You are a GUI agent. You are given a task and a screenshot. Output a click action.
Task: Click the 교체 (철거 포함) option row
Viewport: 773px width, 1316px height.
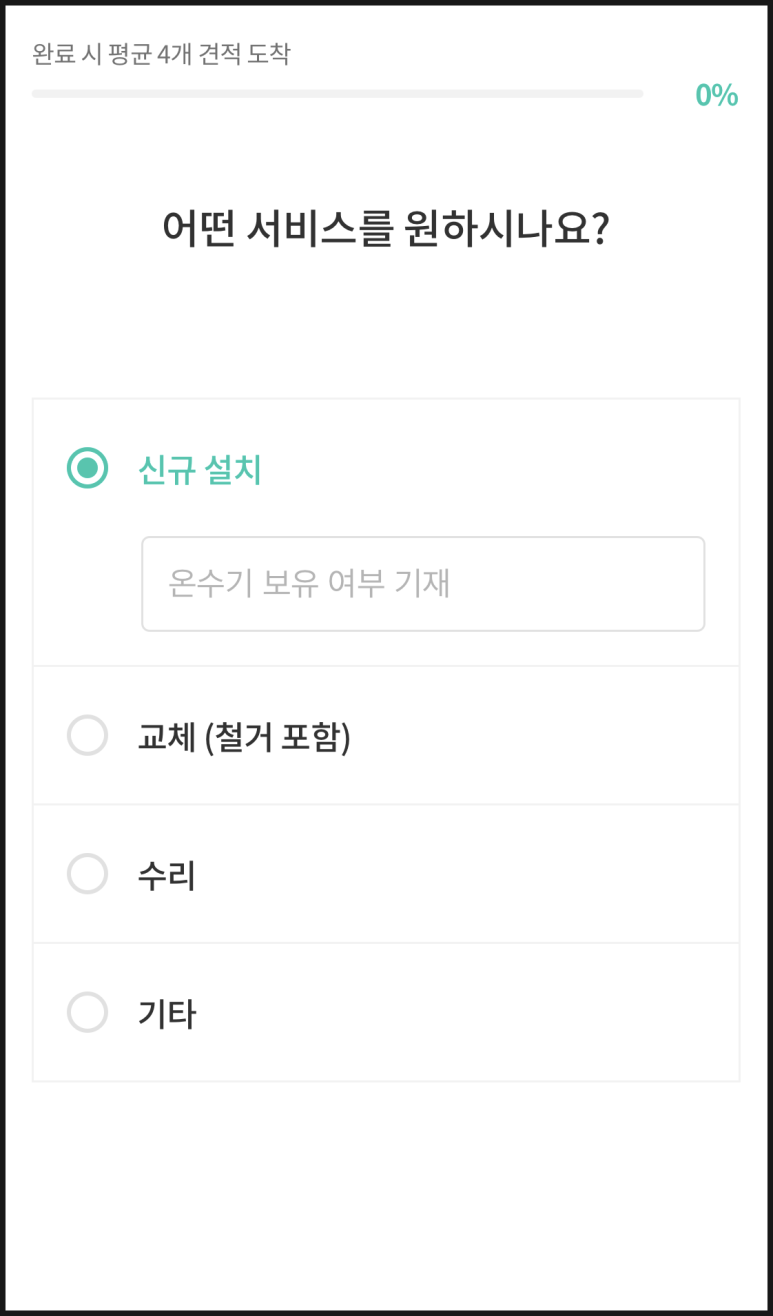(386, 735)
